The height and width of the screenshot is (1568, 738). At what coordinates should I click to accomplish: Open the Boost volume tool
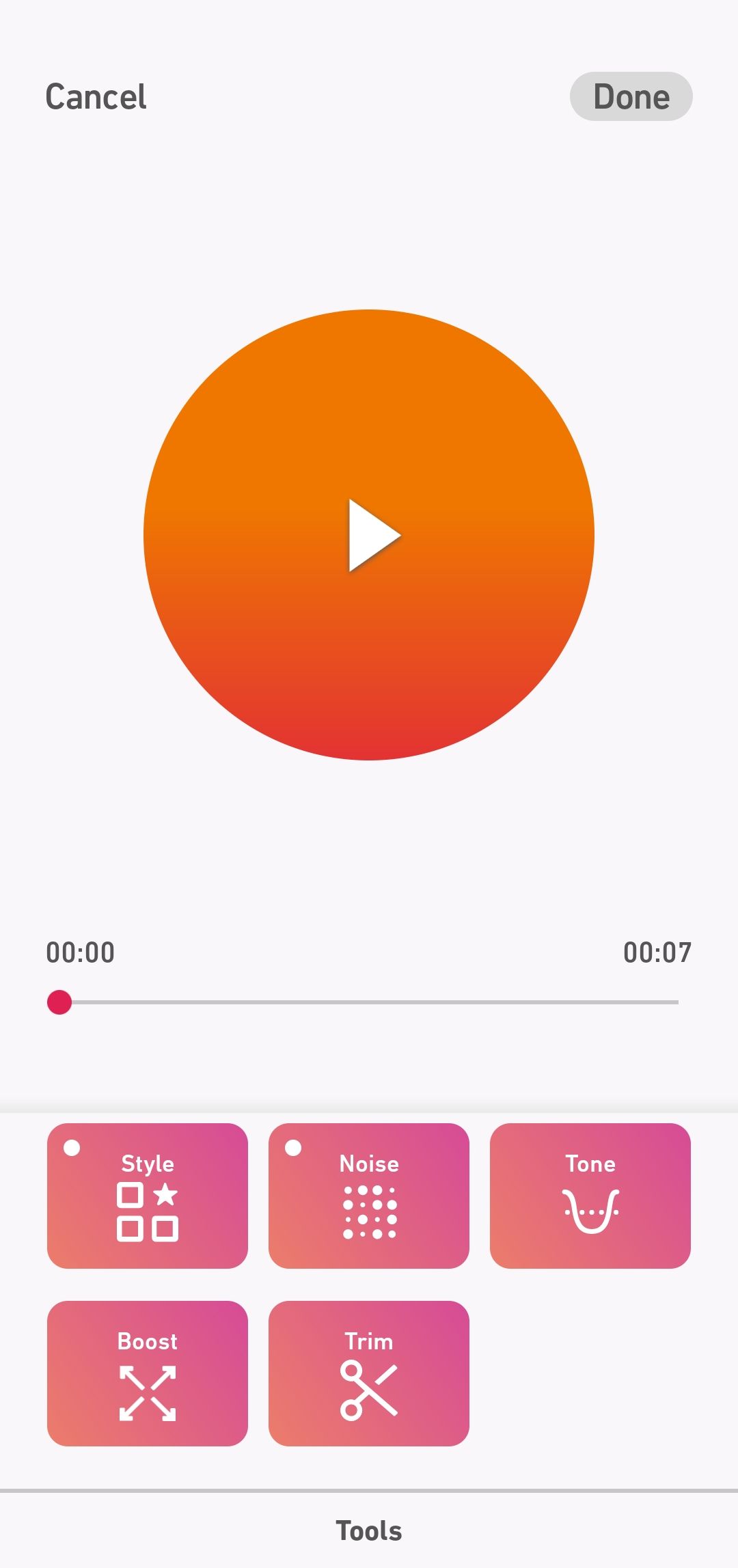tap(148, 1373)
